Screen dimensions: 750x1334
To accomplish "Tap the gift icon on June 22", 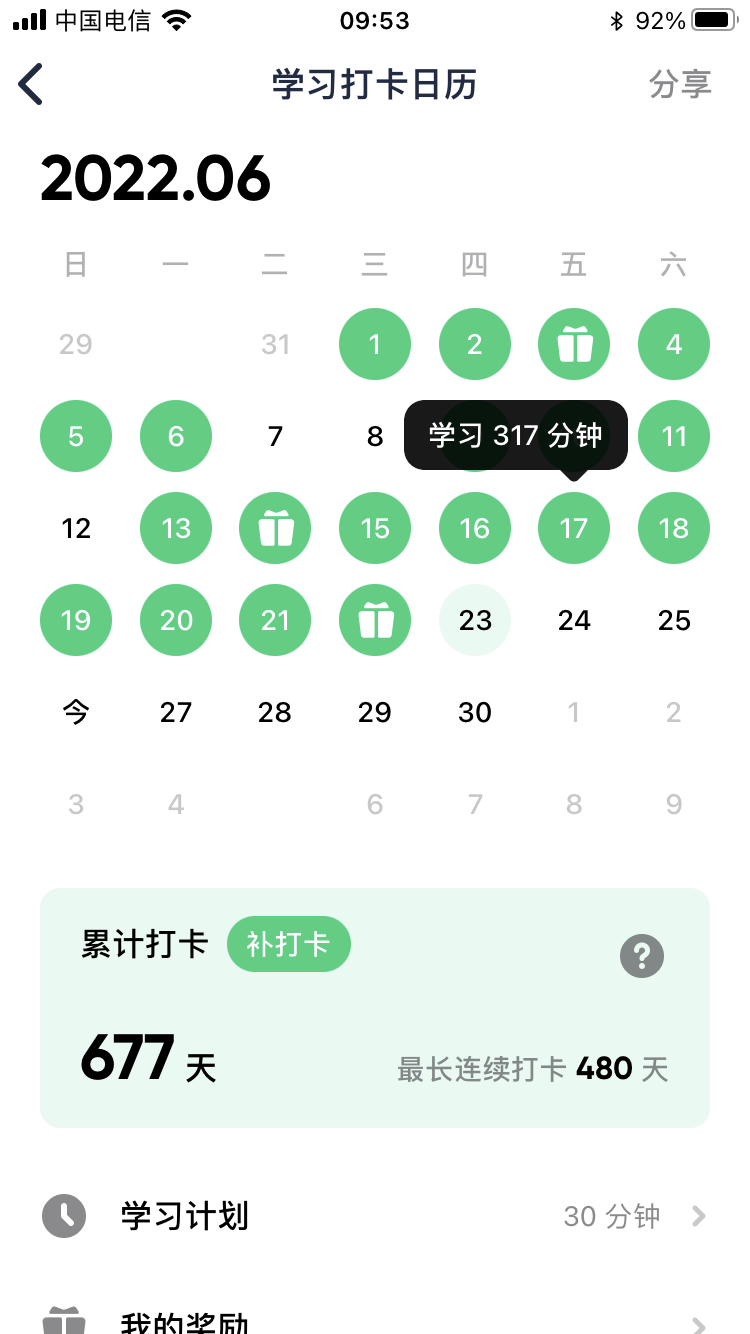I will coord(375,620).
